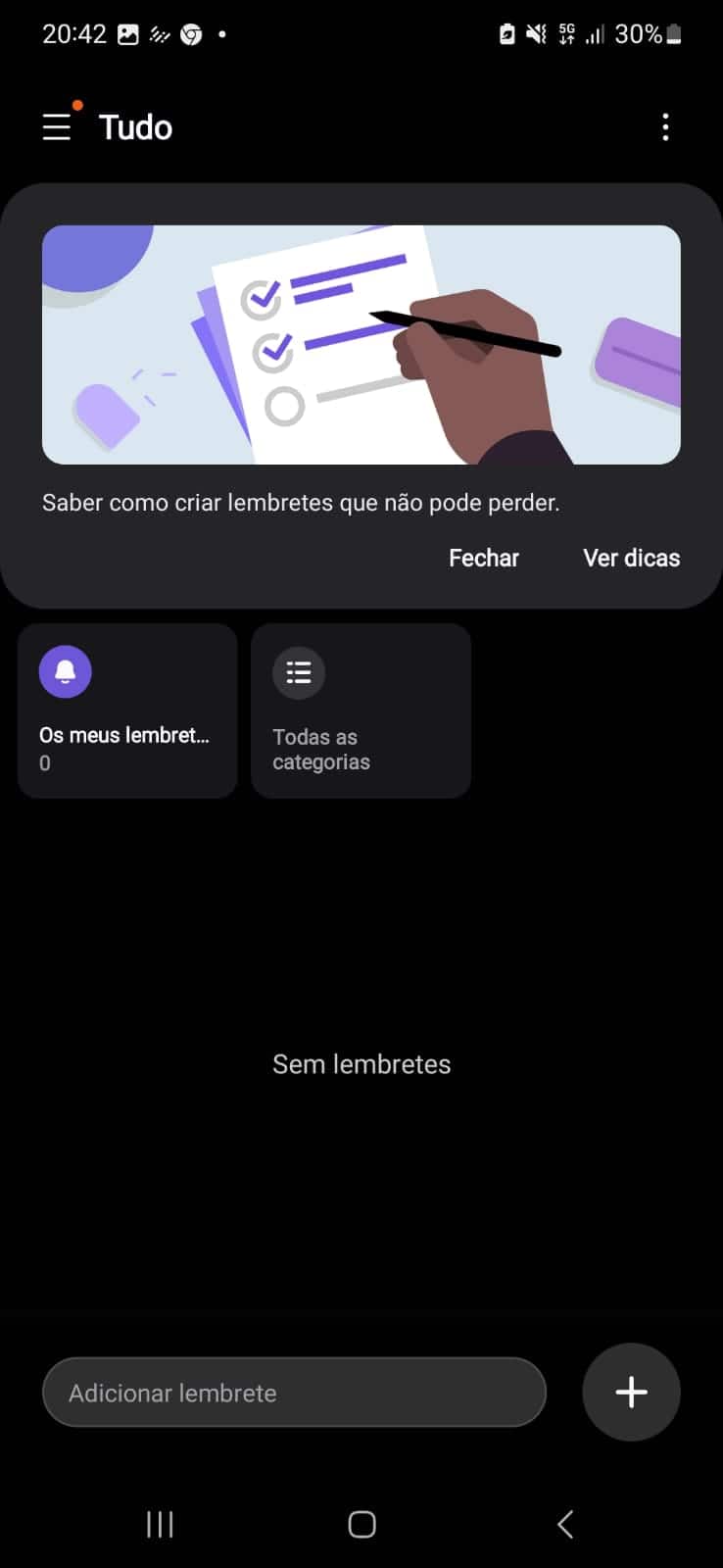Tap the screenshot notification icon
Viewport: 723px width, 1568px height.
[x=128, y=33]
